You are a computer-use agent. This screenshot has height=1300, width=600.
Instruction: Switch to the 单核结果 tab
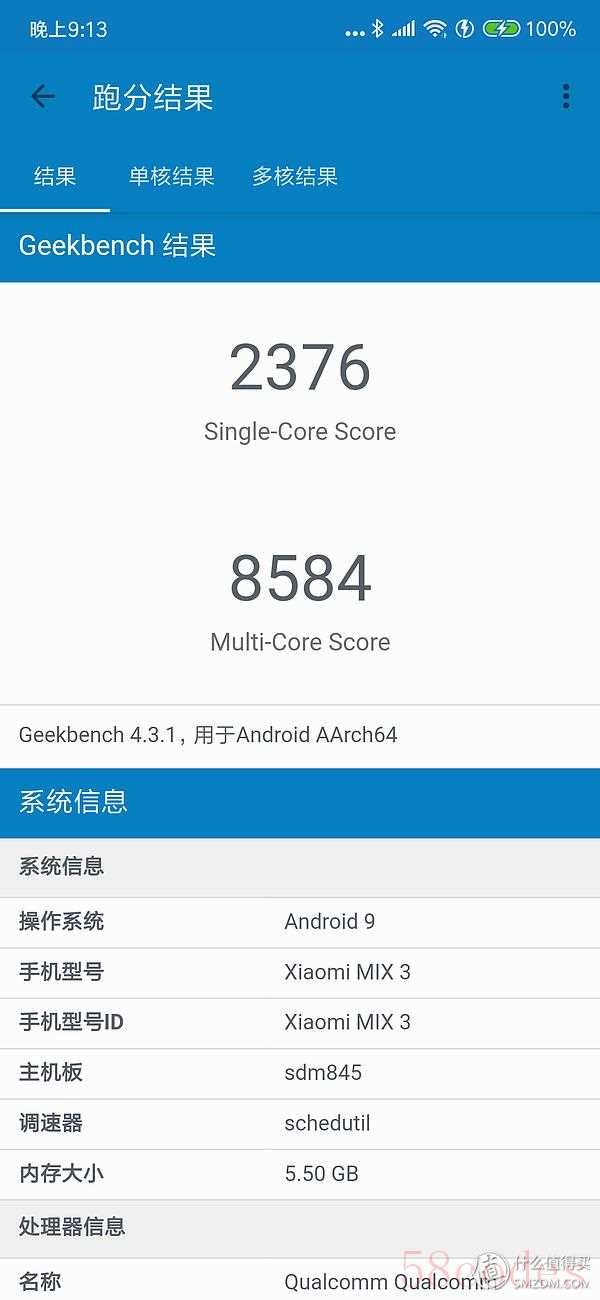[171, 177]
